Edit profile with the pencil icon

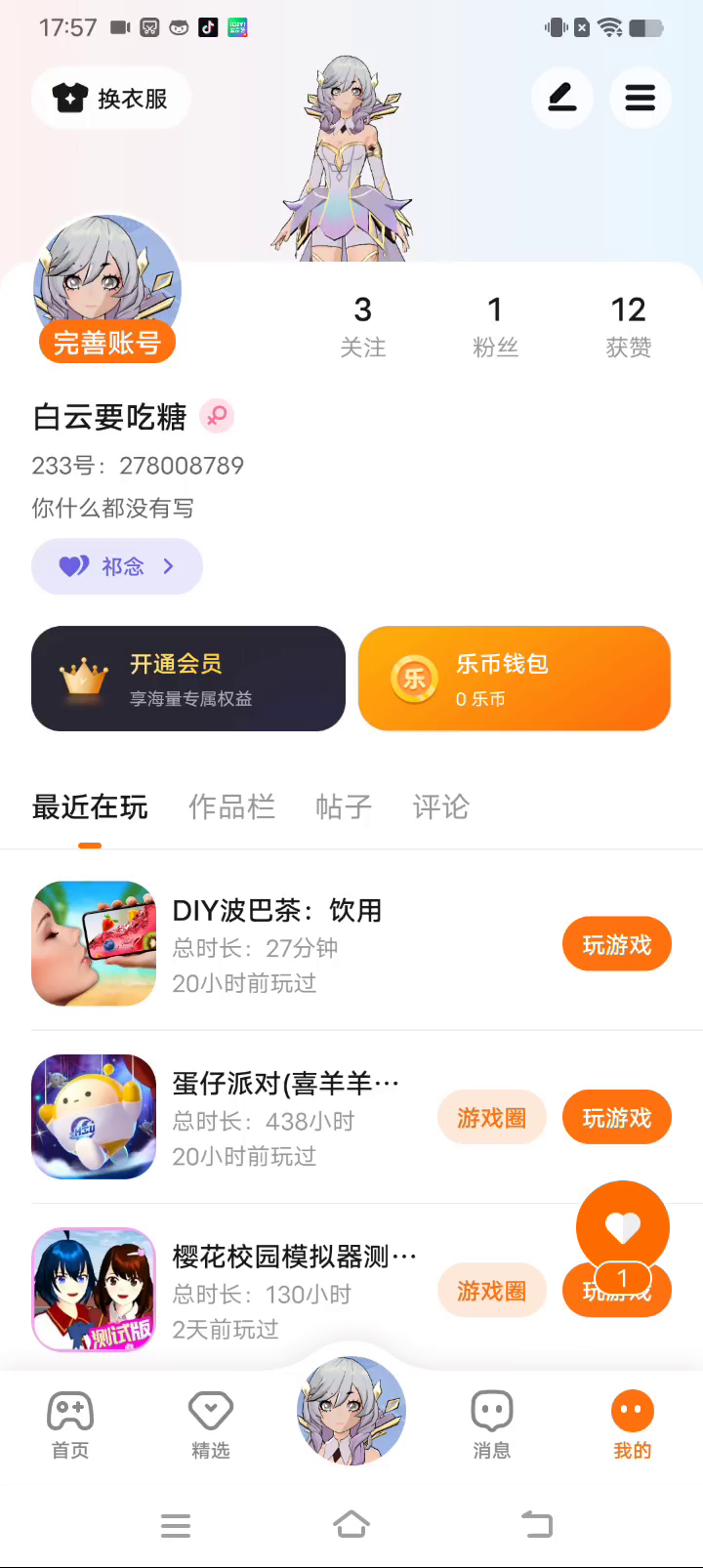(x=561, y=98)
